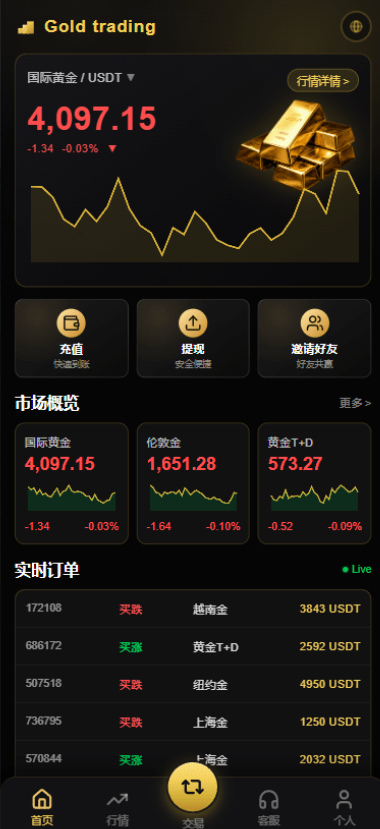
Task: Open the 个人 profile tab
Action: (x=344, y=807)
